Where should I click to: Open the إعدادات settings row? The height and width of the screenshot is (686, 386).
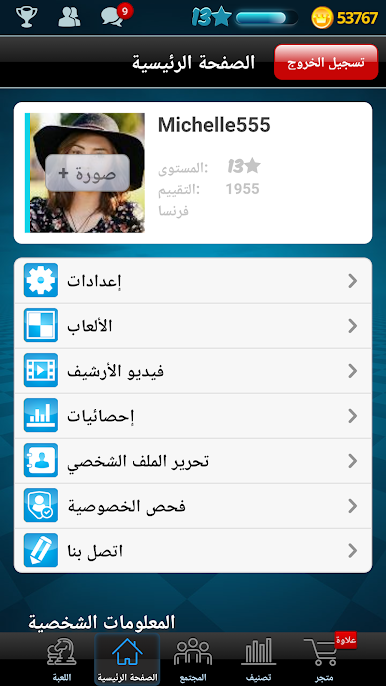click(x=193, y=281)
